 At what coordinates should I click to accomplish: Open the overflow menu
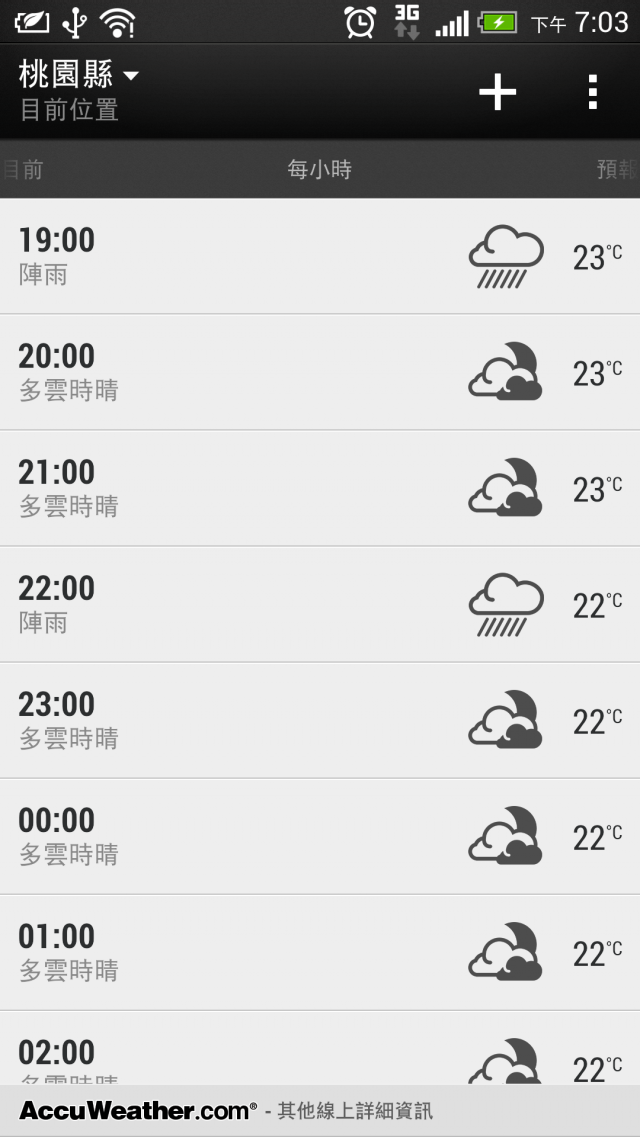coord(593,92)
